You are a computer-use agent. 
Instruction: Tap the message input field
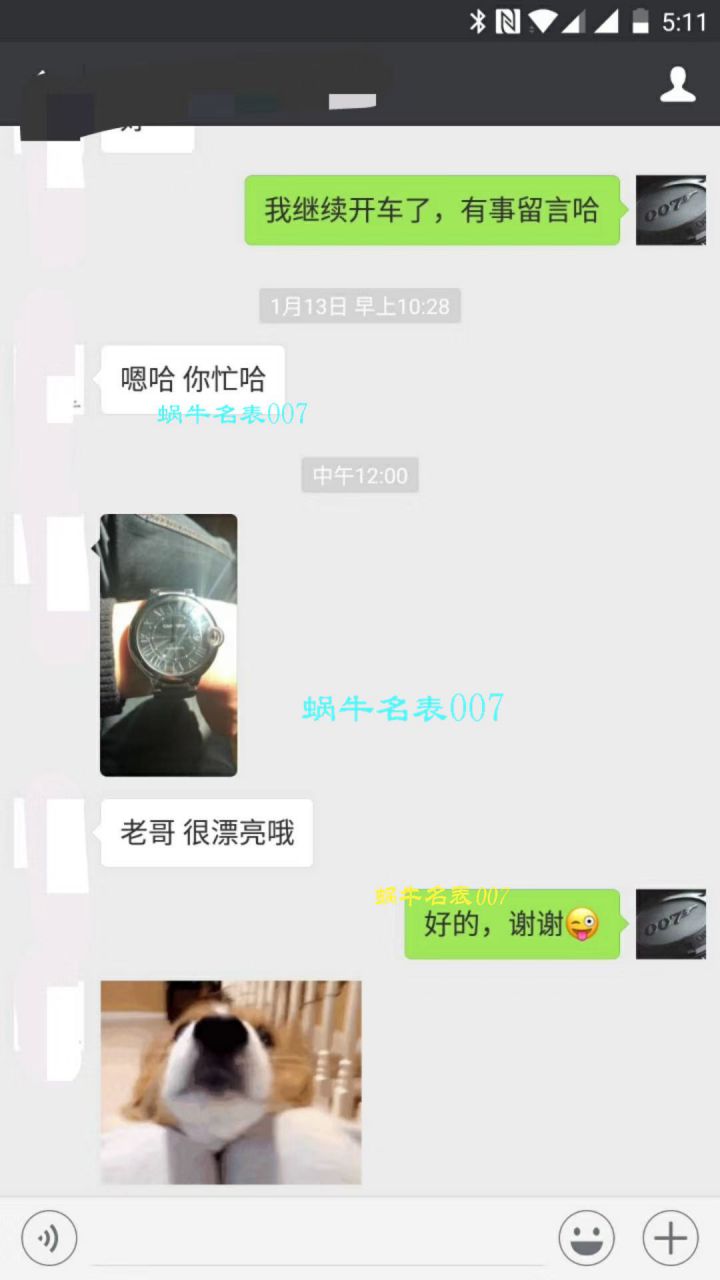coord(310,1237)
